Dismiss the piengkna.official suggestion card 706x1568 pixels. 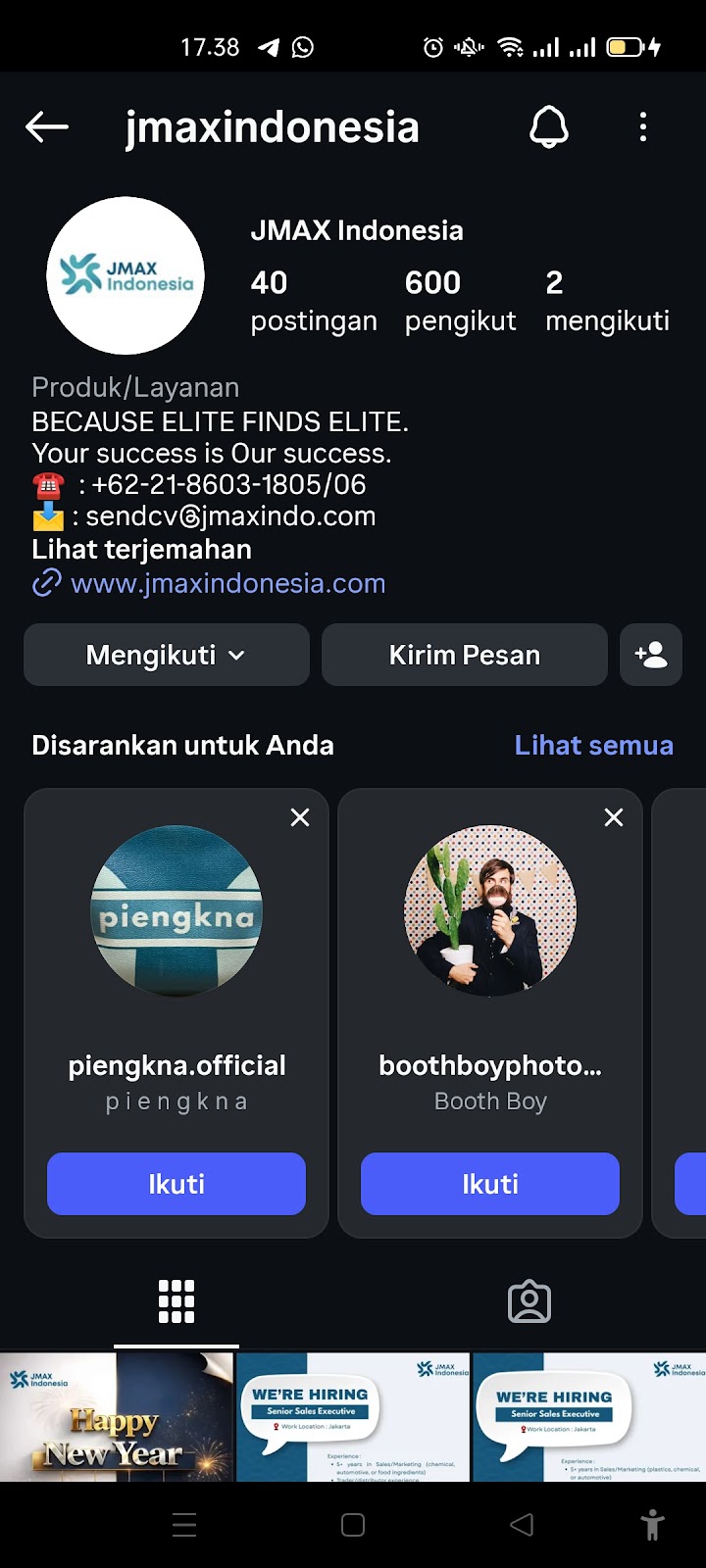pos(300,817)
